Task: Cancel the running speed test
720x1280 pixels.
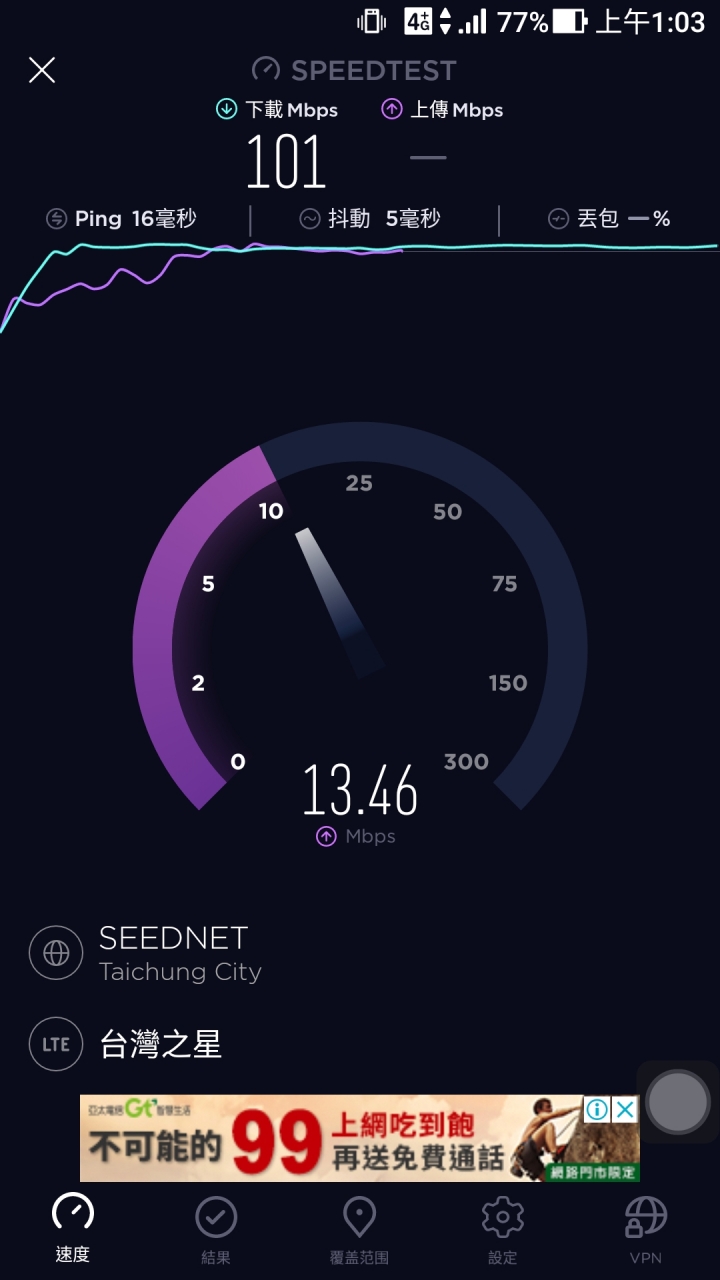Action: [42, 70]
